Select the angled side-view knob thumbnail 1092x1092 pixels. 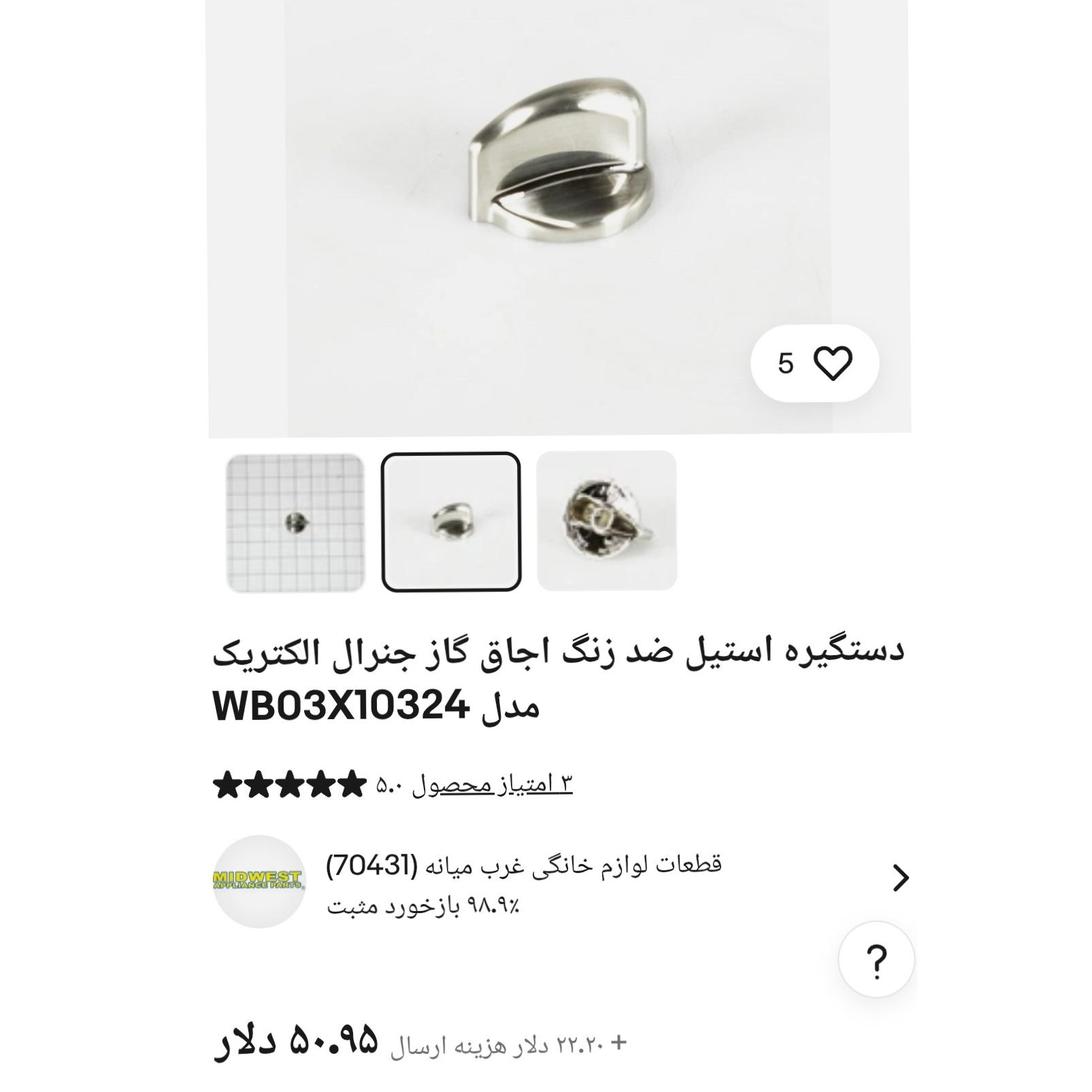tap(450, 522)
